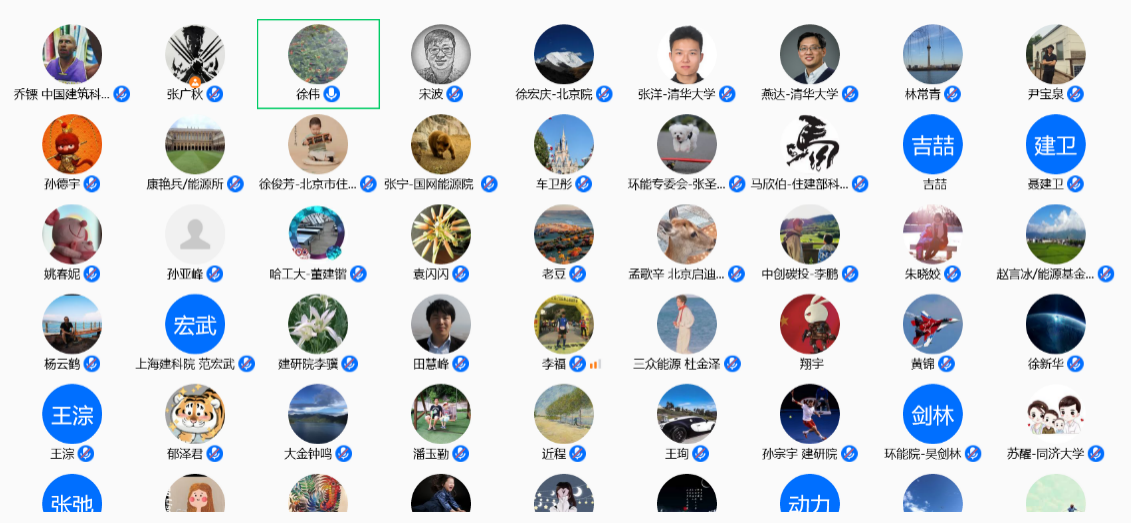Open participant 李福's tile
Viewport: 1131px width, 523px height.
point(564,326)
